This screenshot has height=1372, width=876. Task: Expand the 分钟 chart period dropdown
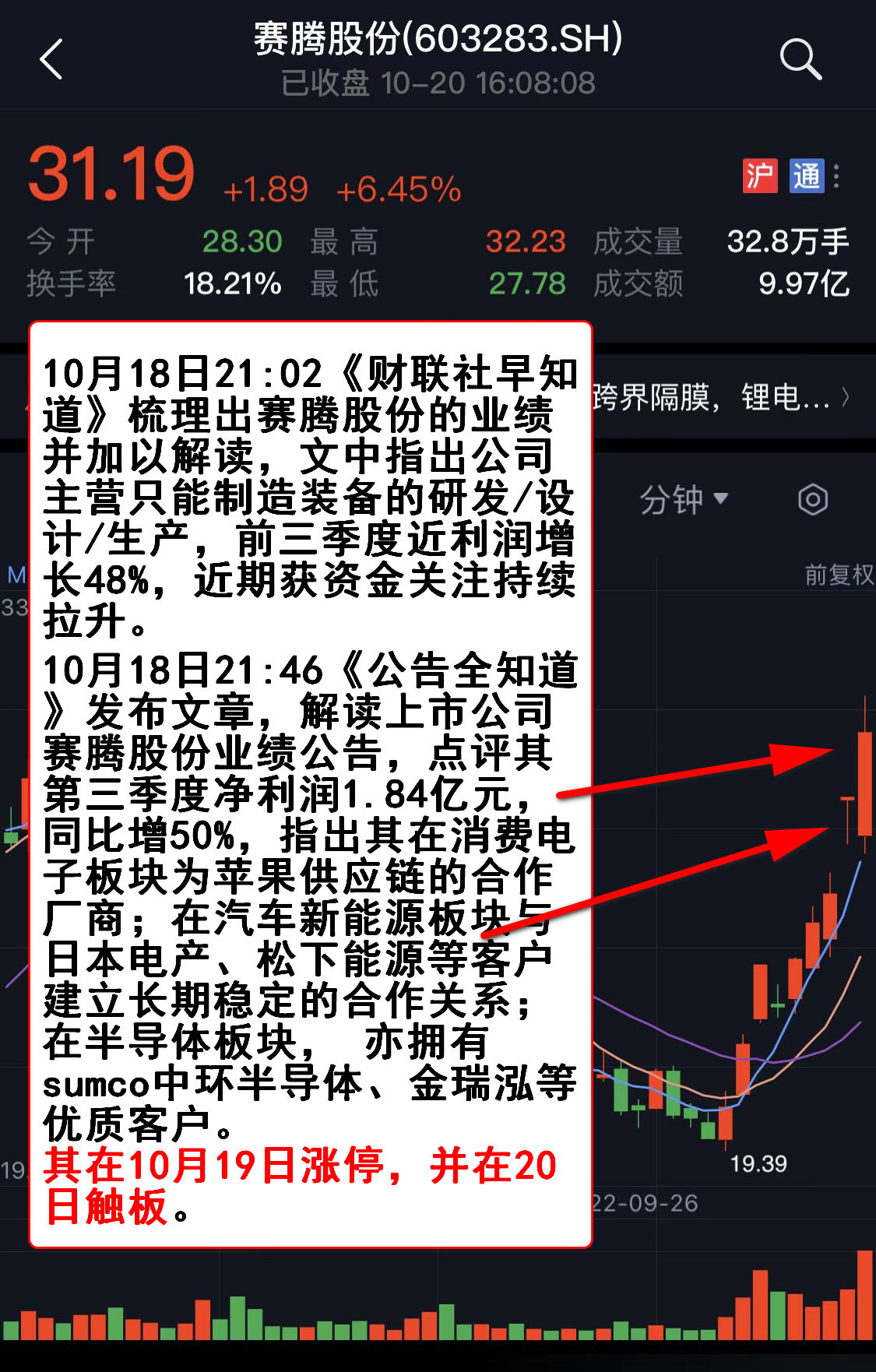[x=683, y=499]
